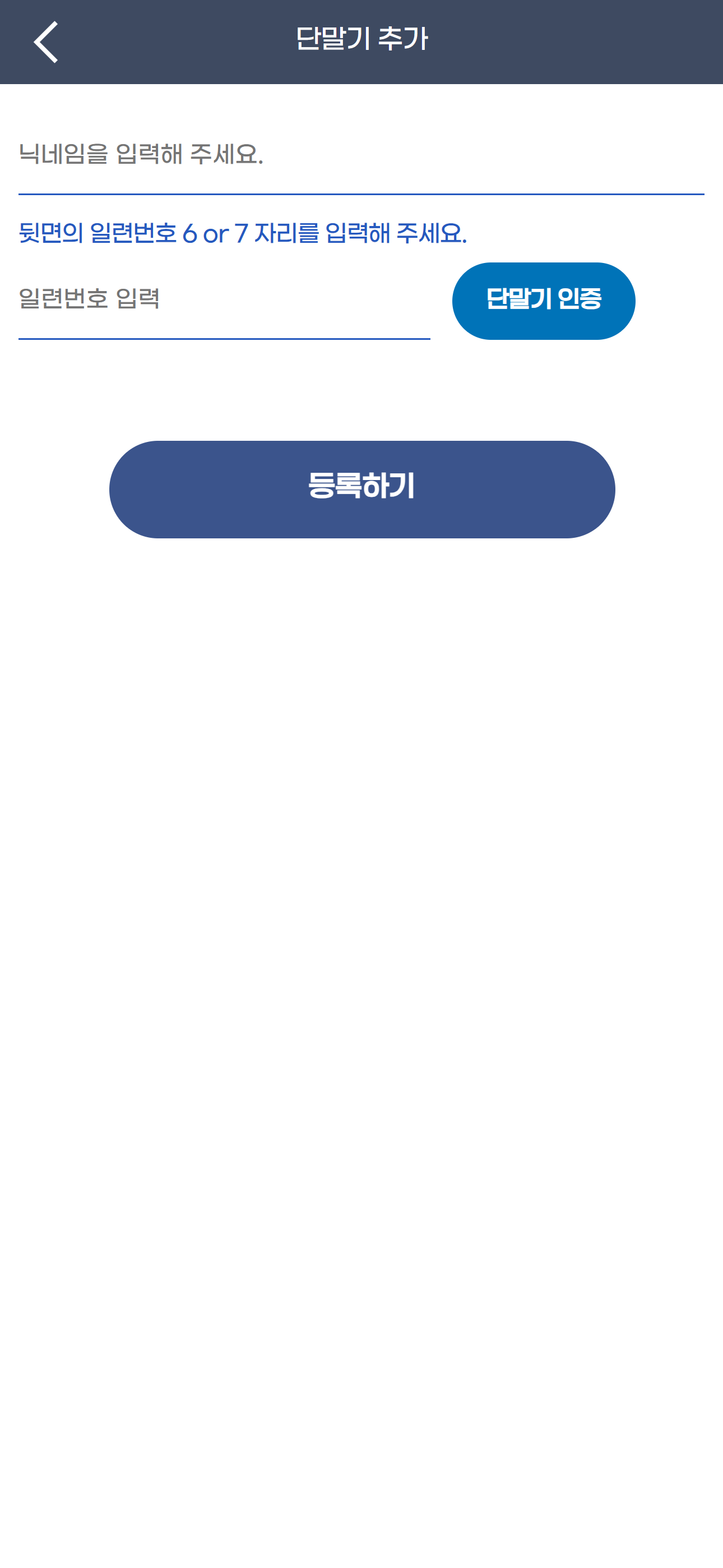Tap the 단말기 인증 button
The height and width of the screenshot is (1568, 723).
click(x=543, y=301)
